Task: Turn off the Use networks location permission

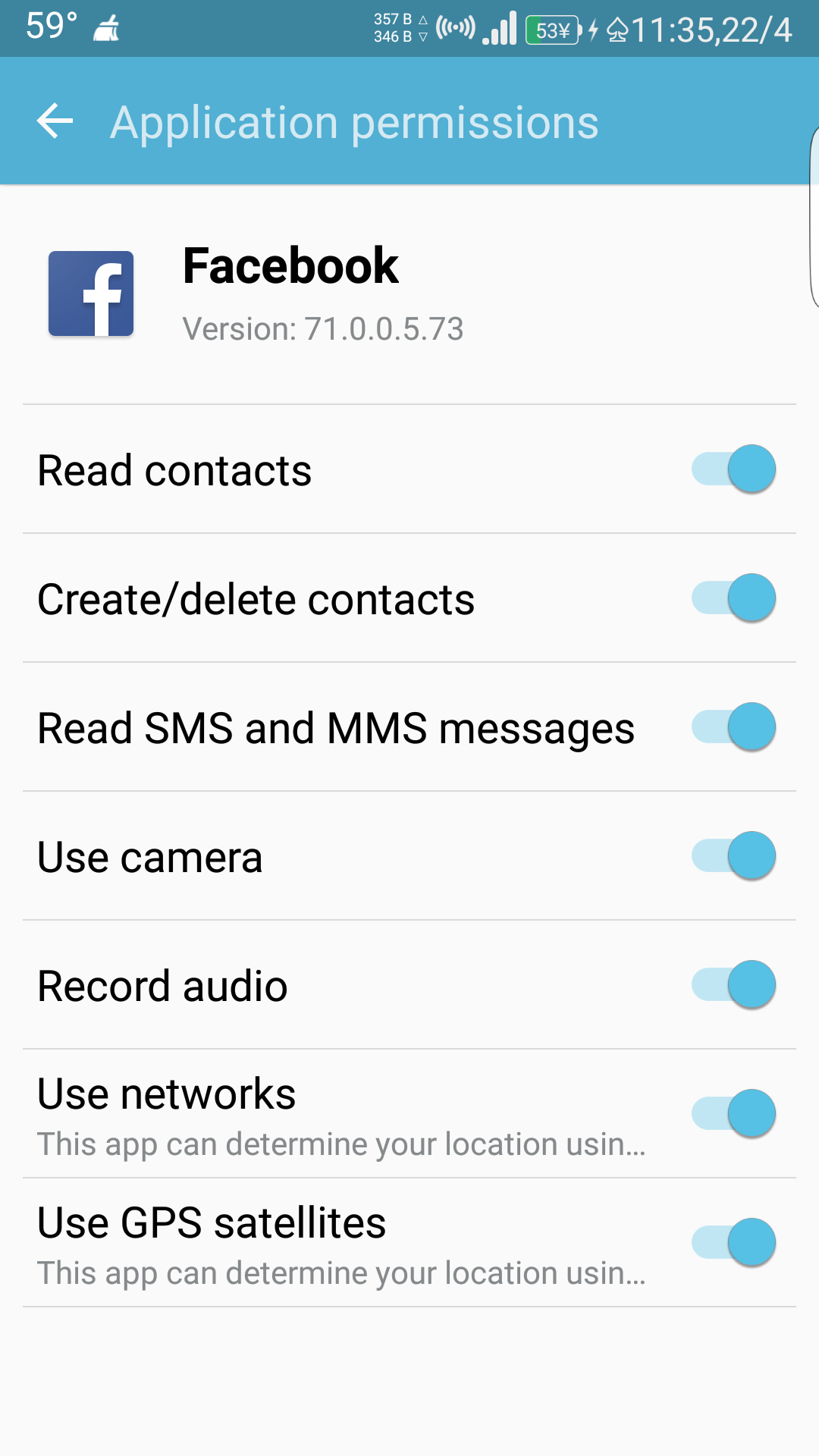Action: [733, 1113]
